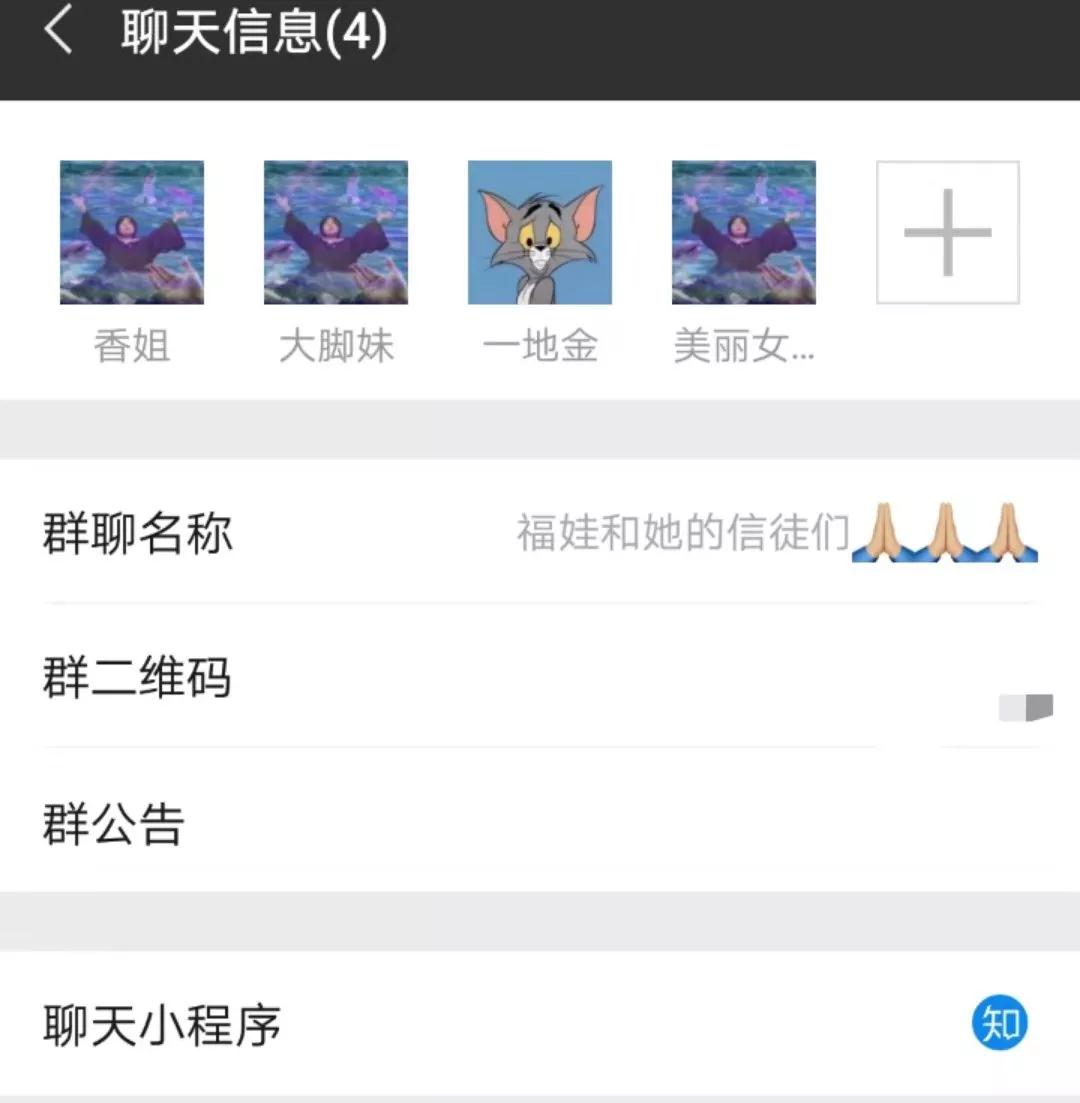Edit the group chat name 群聊名称
Viewport: 1080px width, 1103px height.
click(540, 533)
